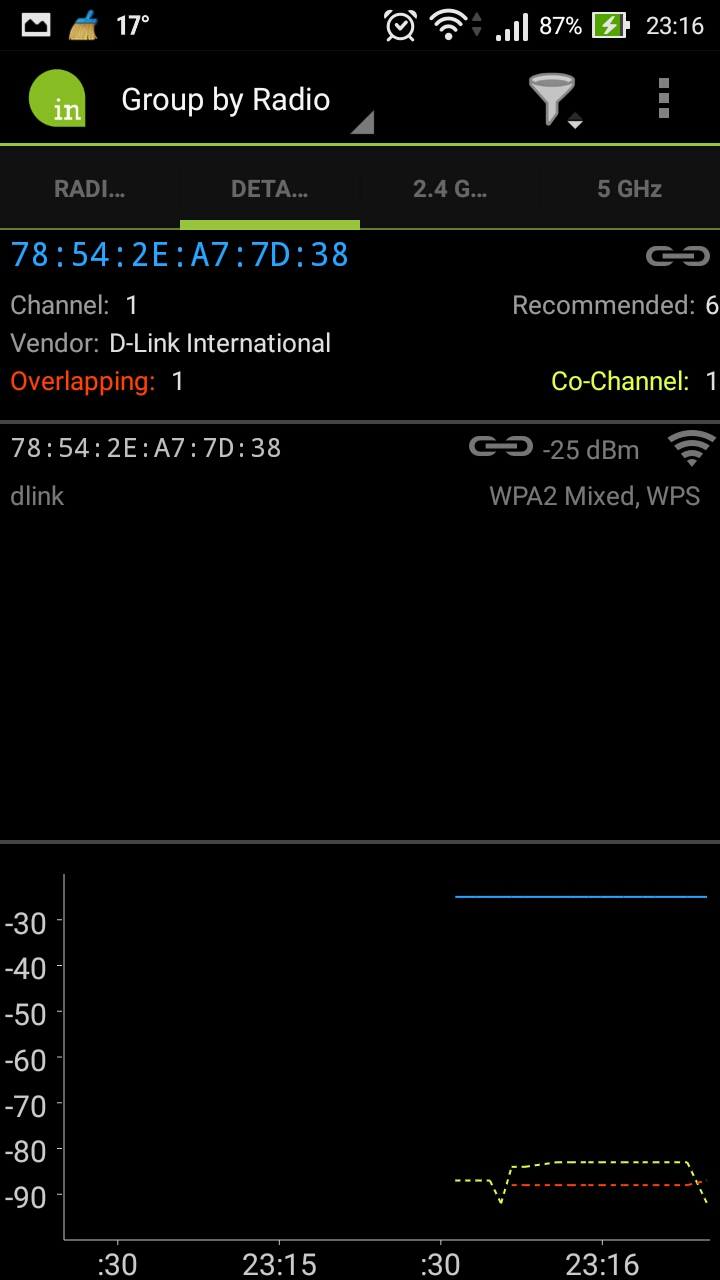
Task: Tap the inSSIDer app logo
Action: coord(57,99)
